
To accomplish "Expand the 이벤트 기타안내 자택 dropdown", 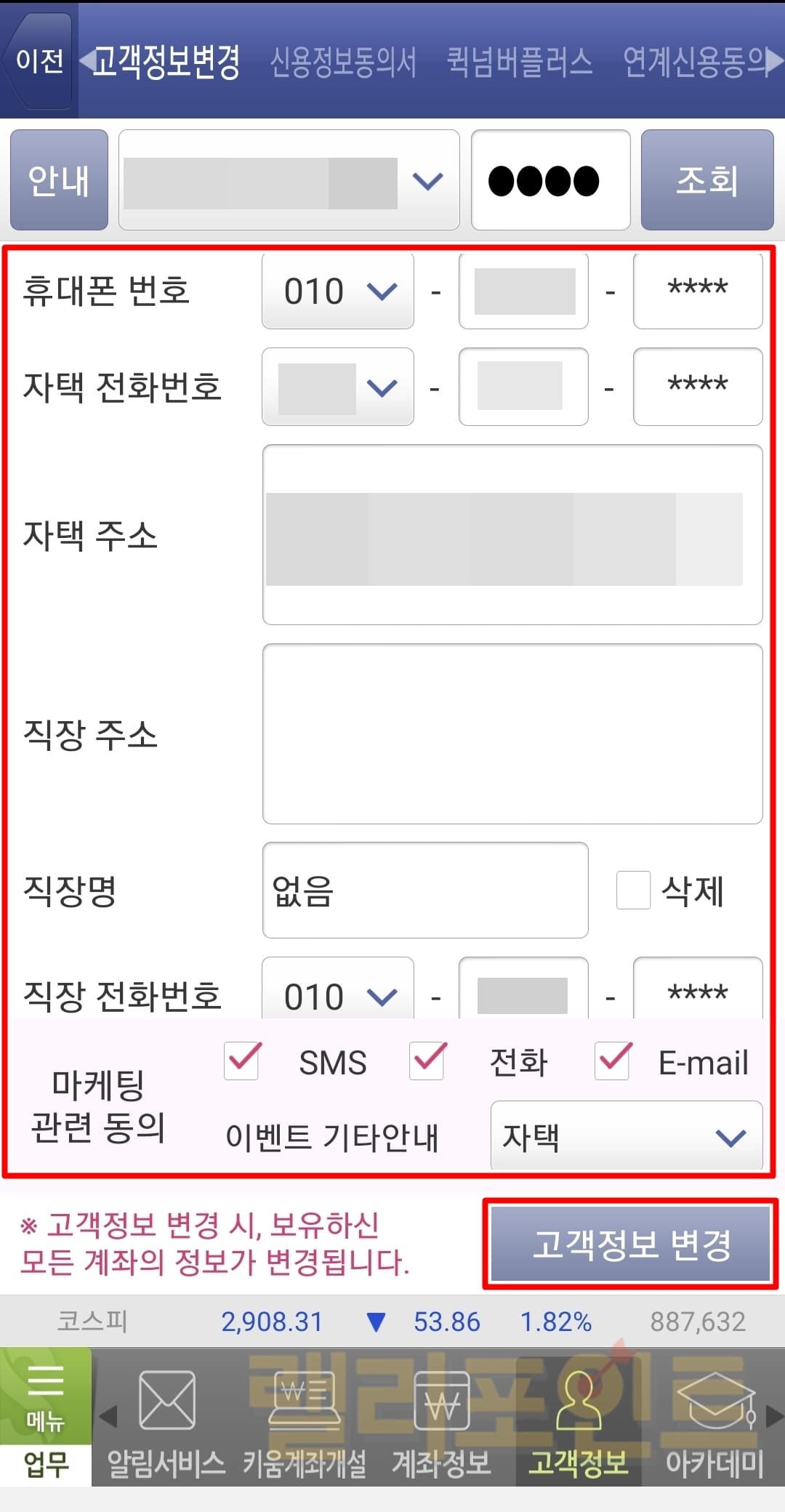I will coord(626,1137).
